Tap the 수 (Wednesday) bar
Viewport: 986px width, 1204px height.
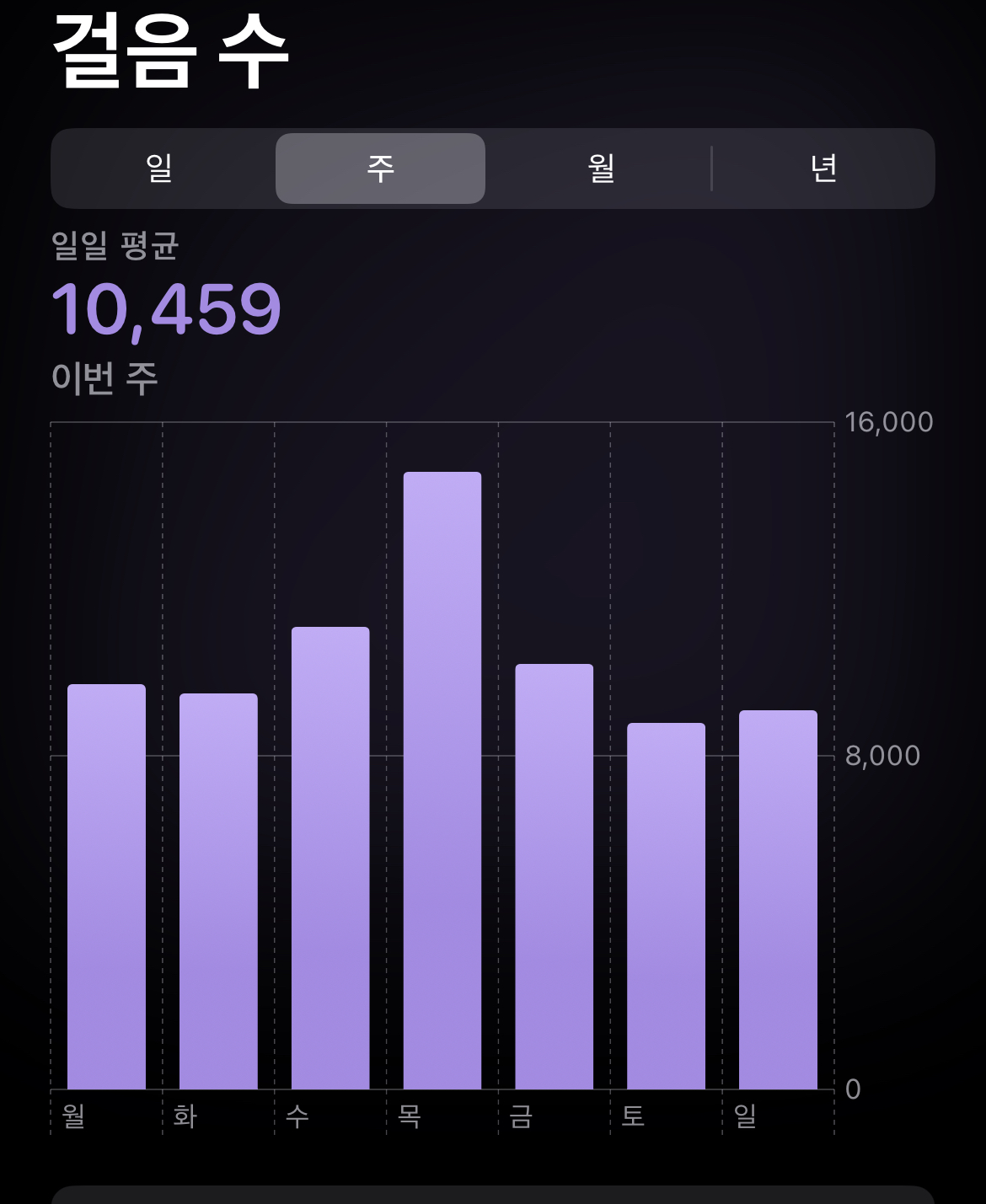[x=330, y=858]
